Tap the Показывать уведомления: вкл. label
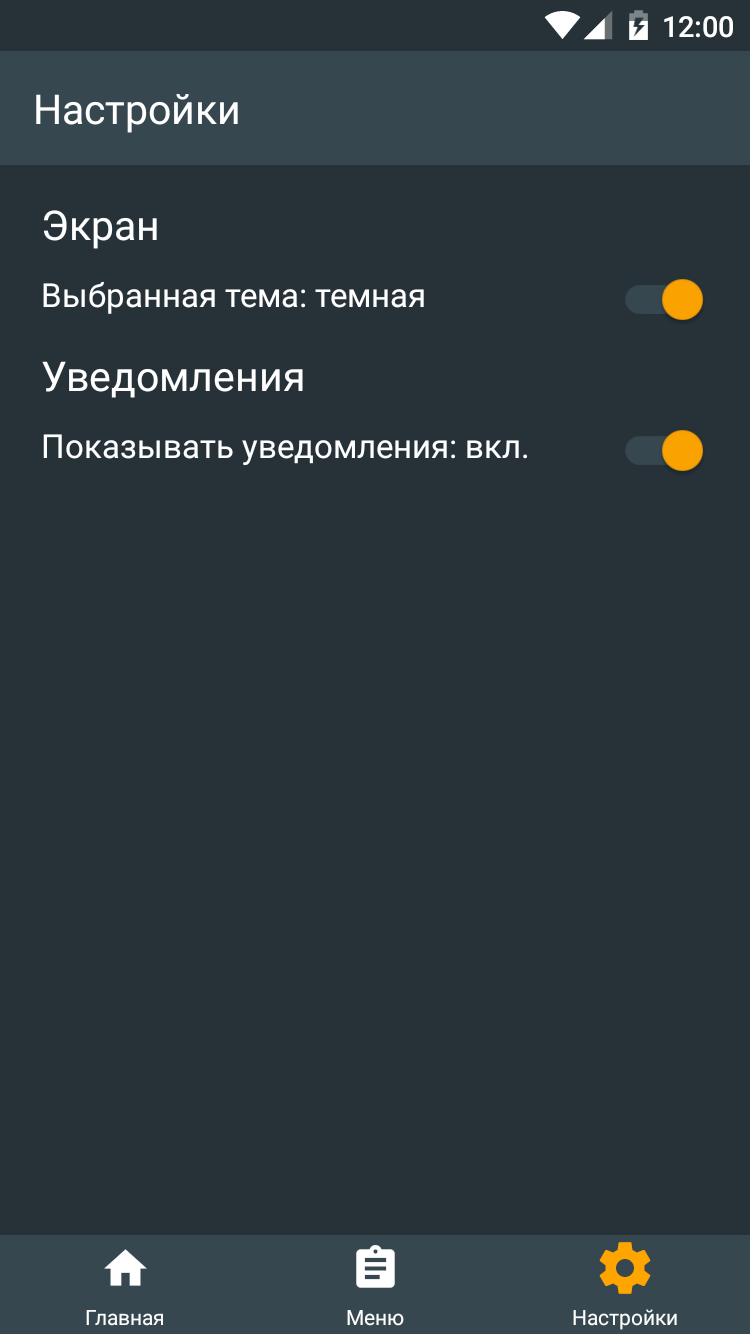This screenshot has width=750, height=1334. click(285, 448)
